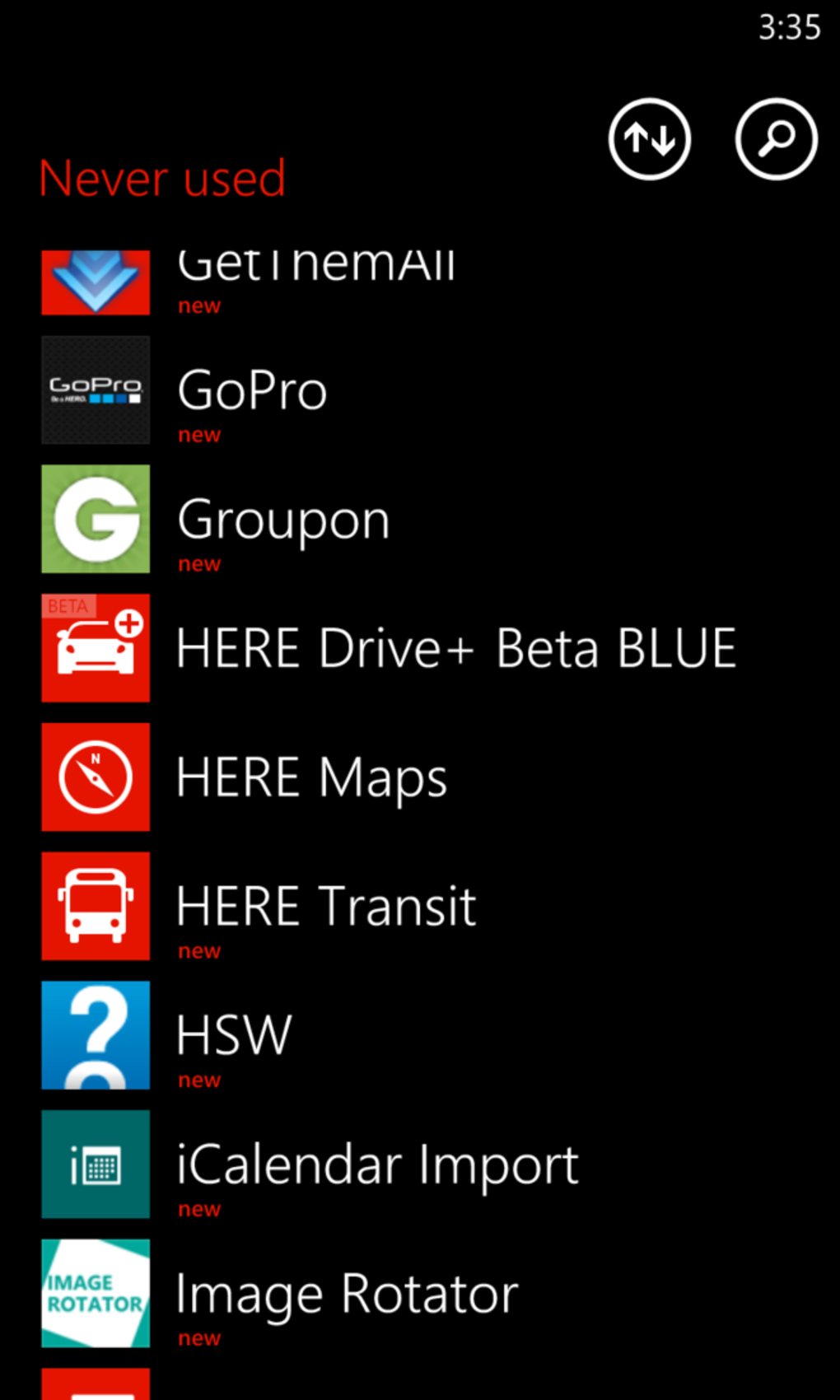Launch HERE Transit
The image size is (840, 1400).
(326, 906)
